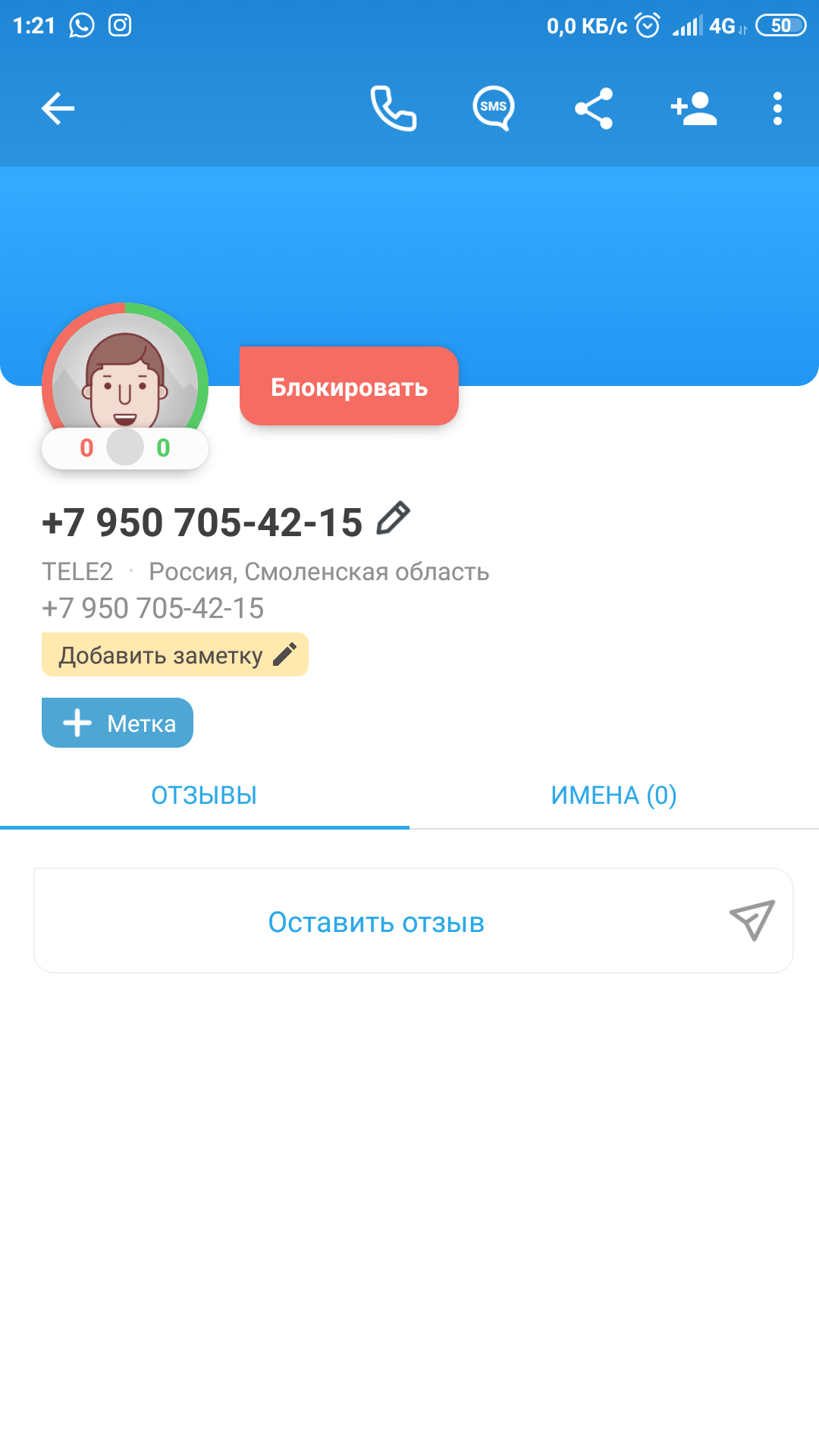Image resolution: width=819 pixels, height=1456 pixels.
Task: Call the number using the phone icon
Action: tap(393, 108)
